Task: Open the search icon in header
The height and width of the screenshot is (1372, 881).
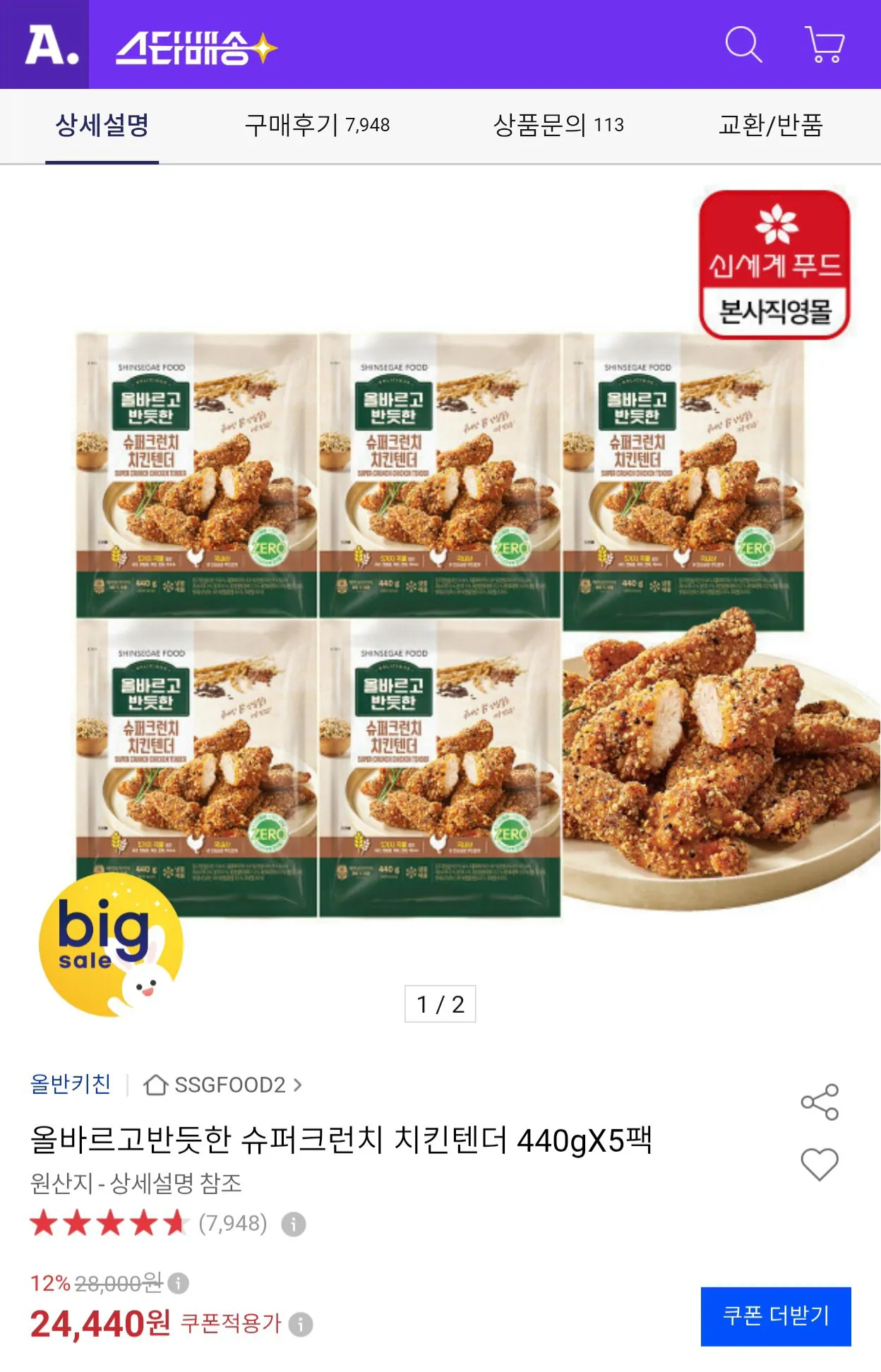Action: [x=743, y=44]
